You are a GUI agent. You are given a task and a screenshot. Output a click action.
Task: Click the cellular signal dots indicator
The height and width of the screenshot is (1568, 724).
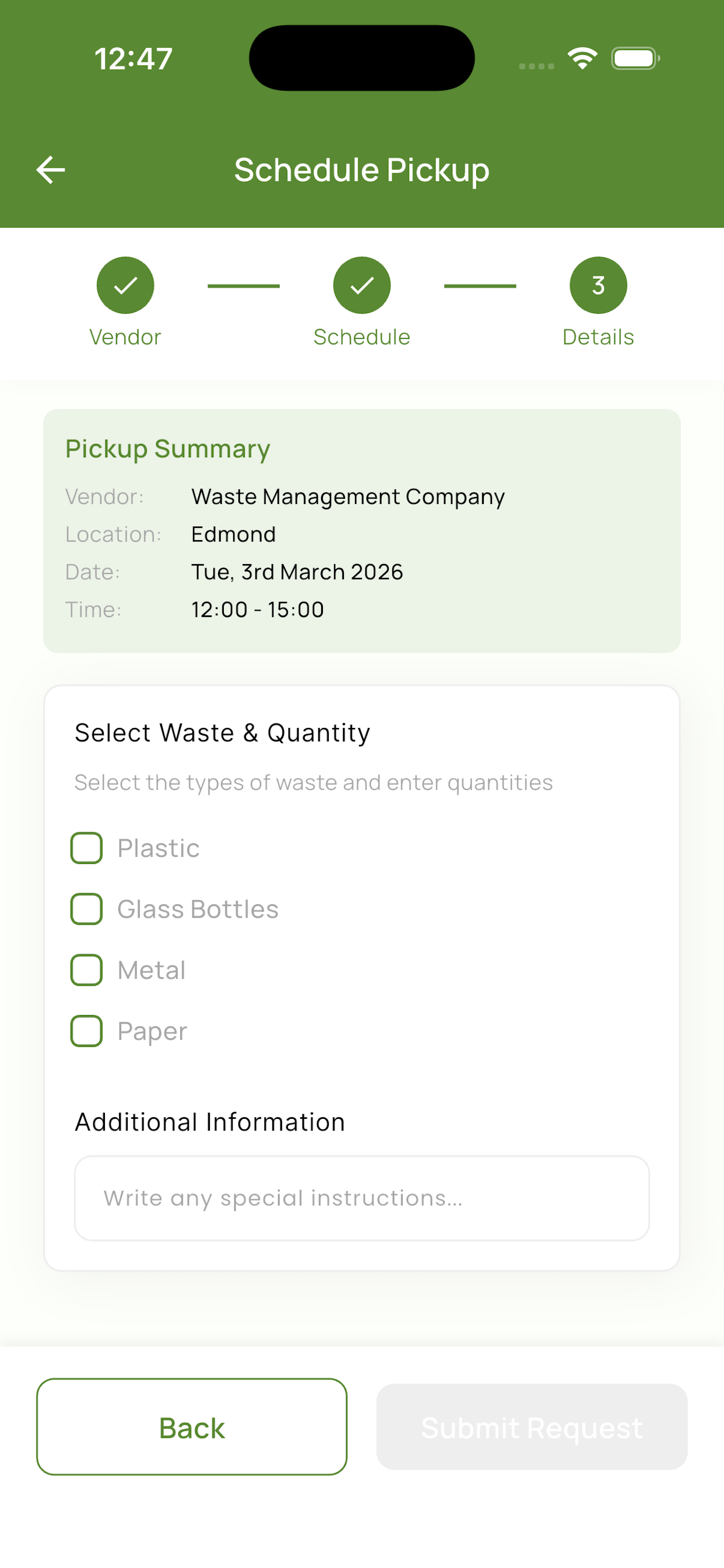pos(535,66)
